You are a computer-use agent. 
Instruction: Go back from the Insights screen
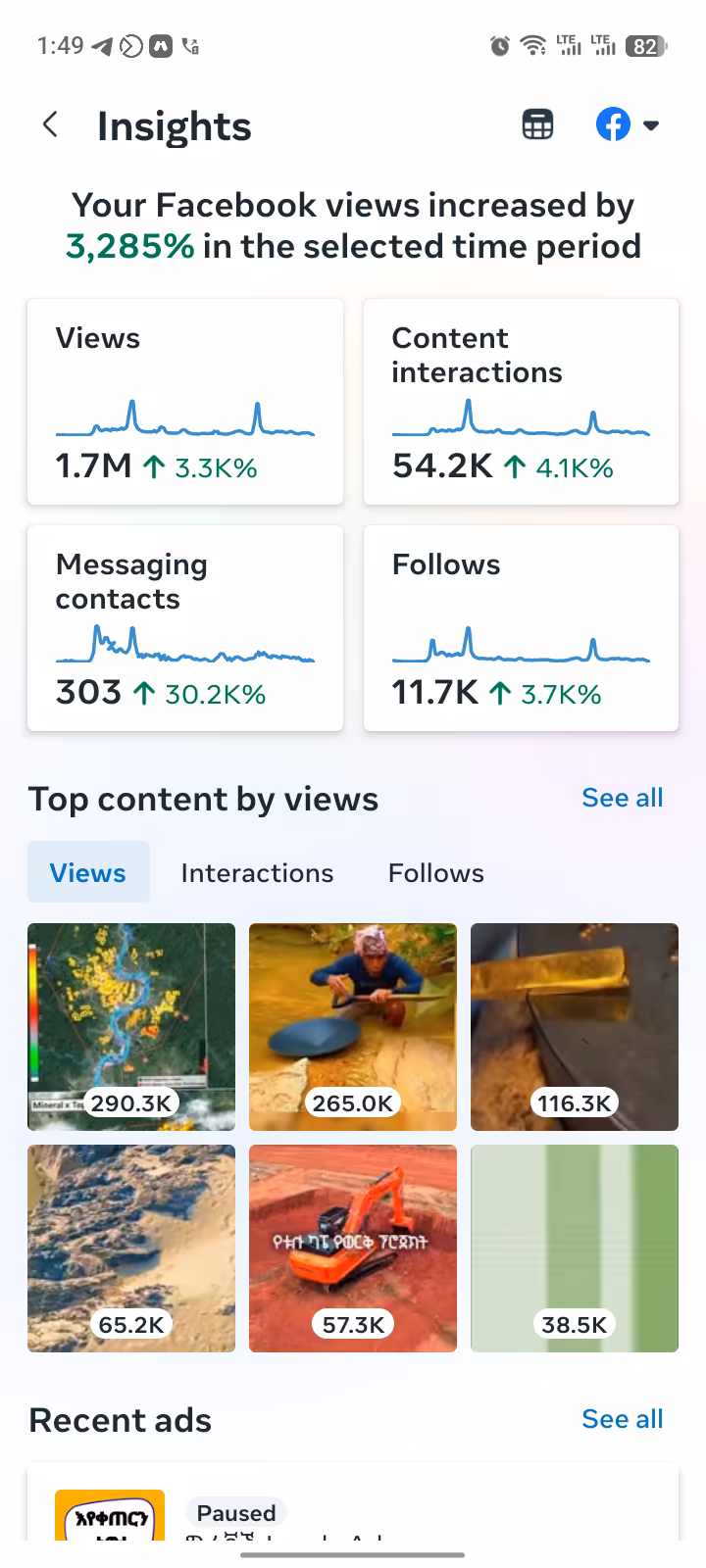click(x=51, y=125)
